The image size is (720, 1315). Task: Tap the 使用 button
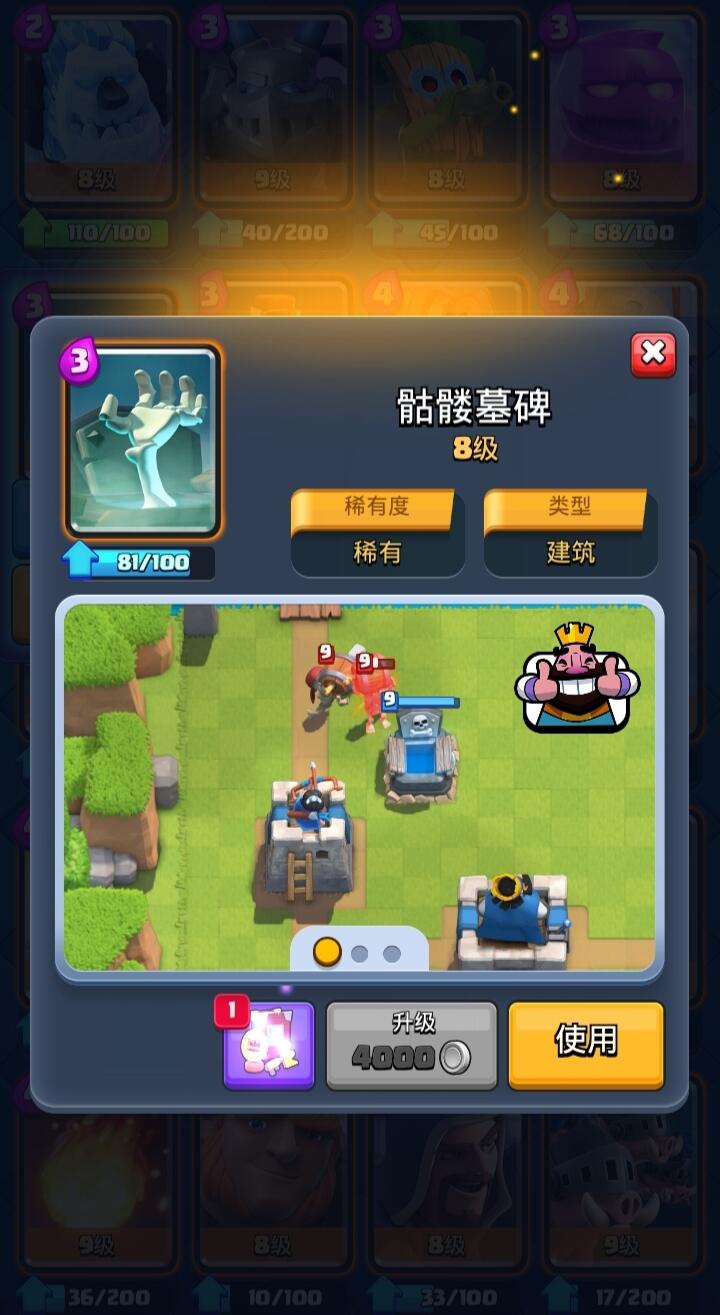coord(586,1043)
